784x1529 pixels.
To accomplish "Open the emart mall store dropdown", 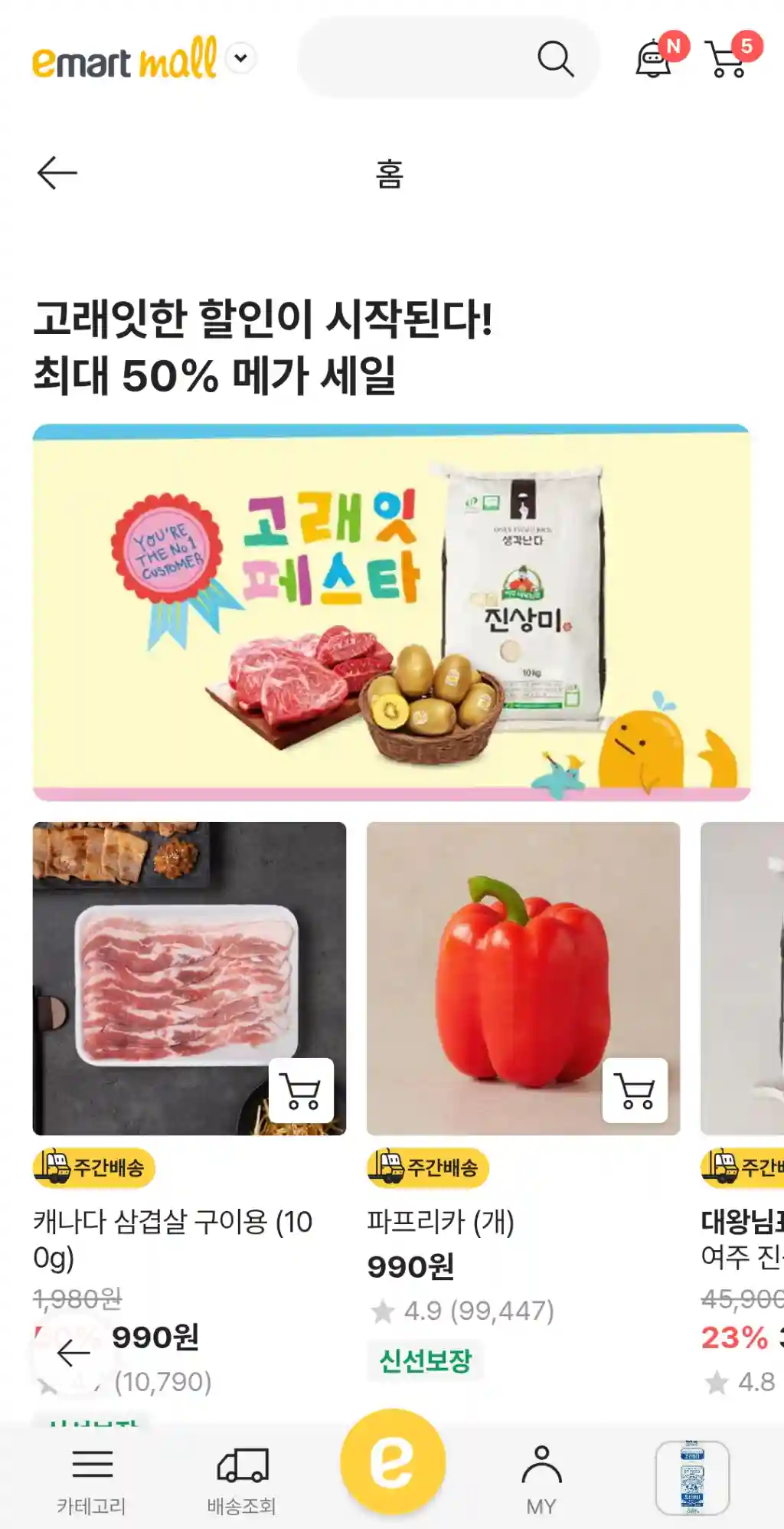I will tap(241, 58).
